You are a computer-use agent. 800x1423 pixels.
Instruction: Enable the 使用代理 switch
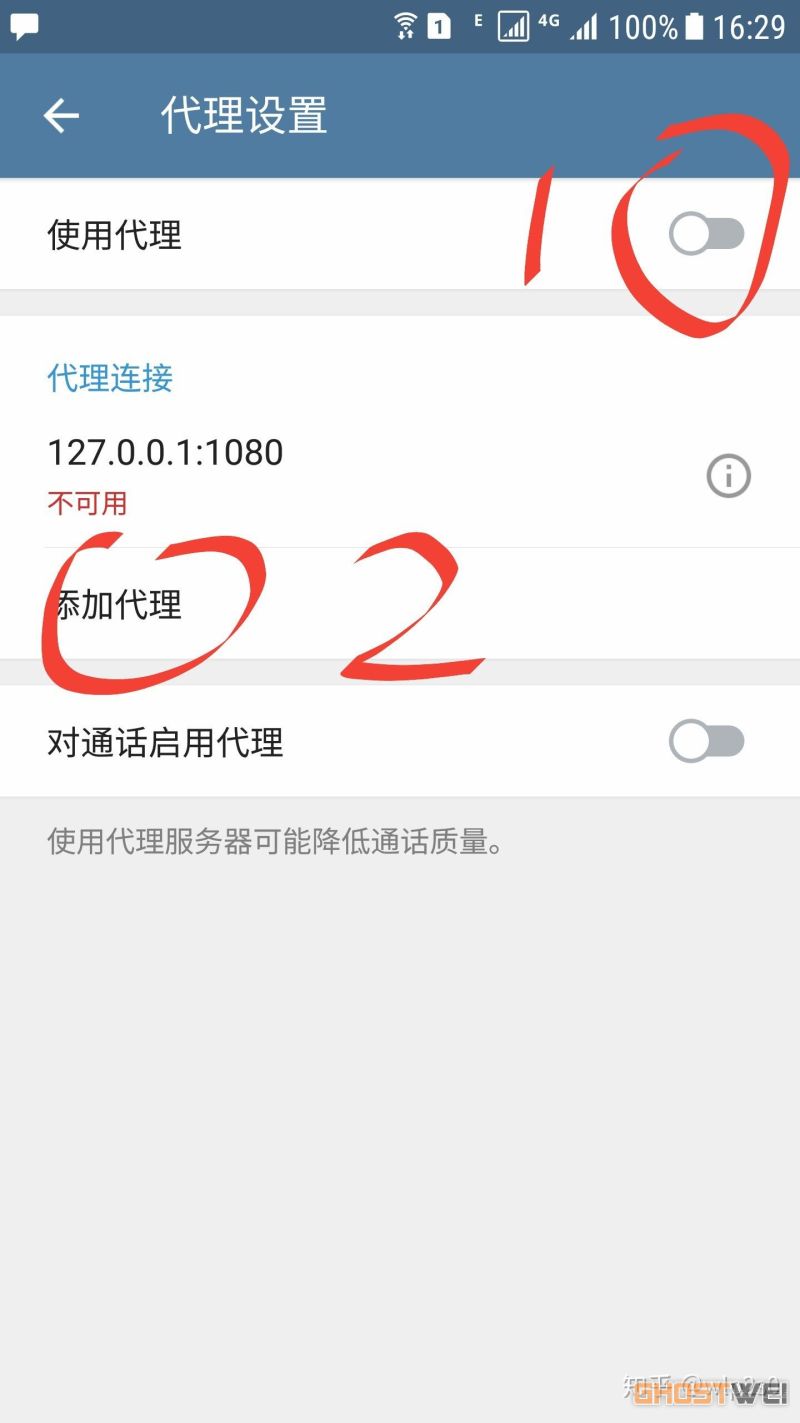(706, 235)
